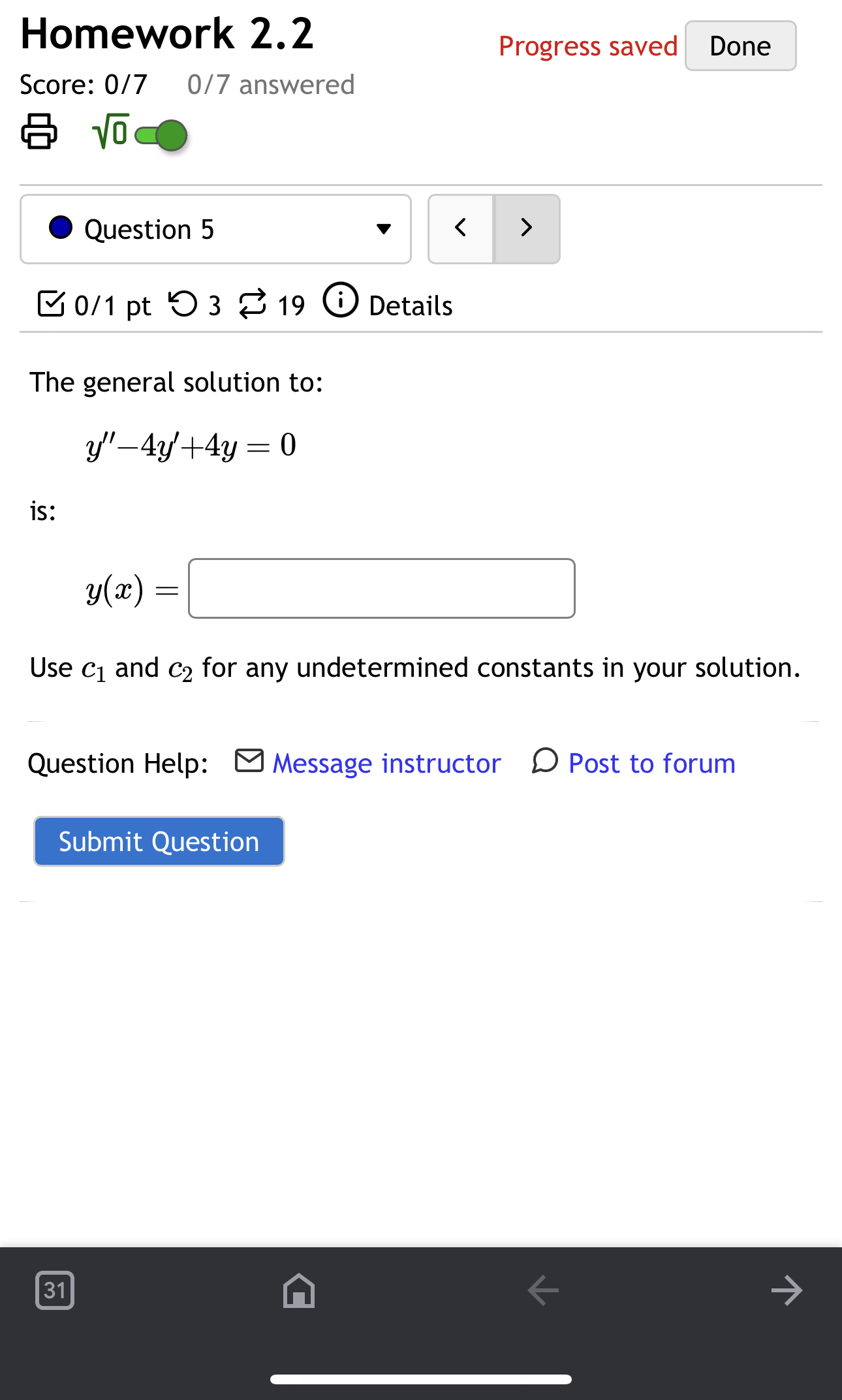The height and width of the screenshot is (1400, 842).
Task: Click the regenerate-version icon showing 19
Action: 255,303
